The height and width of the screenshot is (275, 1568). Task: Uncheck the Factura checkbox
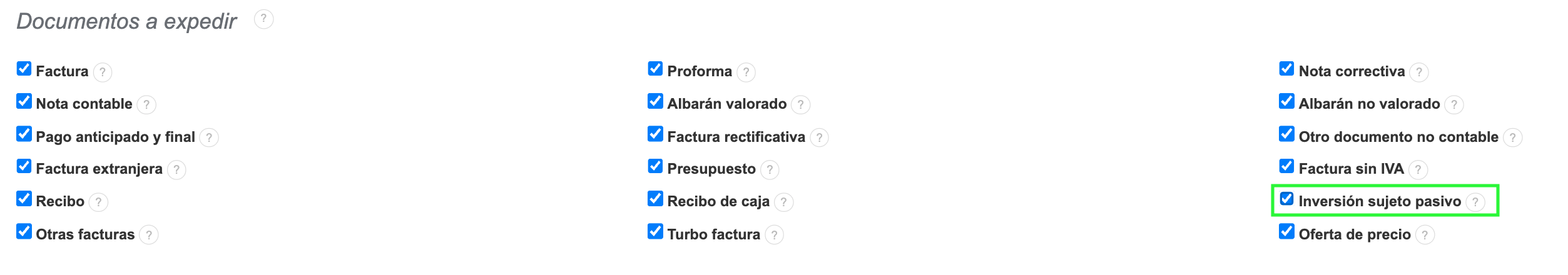(24, 69)
